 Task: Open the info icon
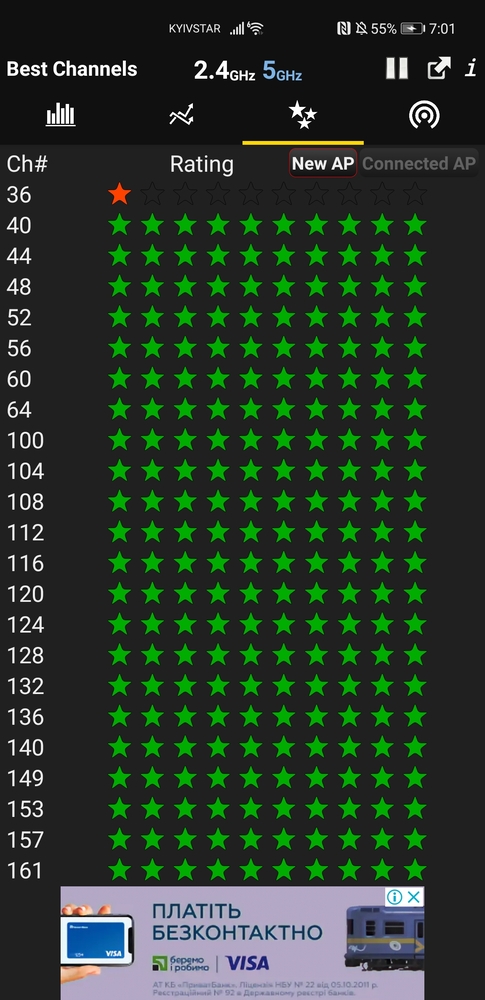(471, 68)
